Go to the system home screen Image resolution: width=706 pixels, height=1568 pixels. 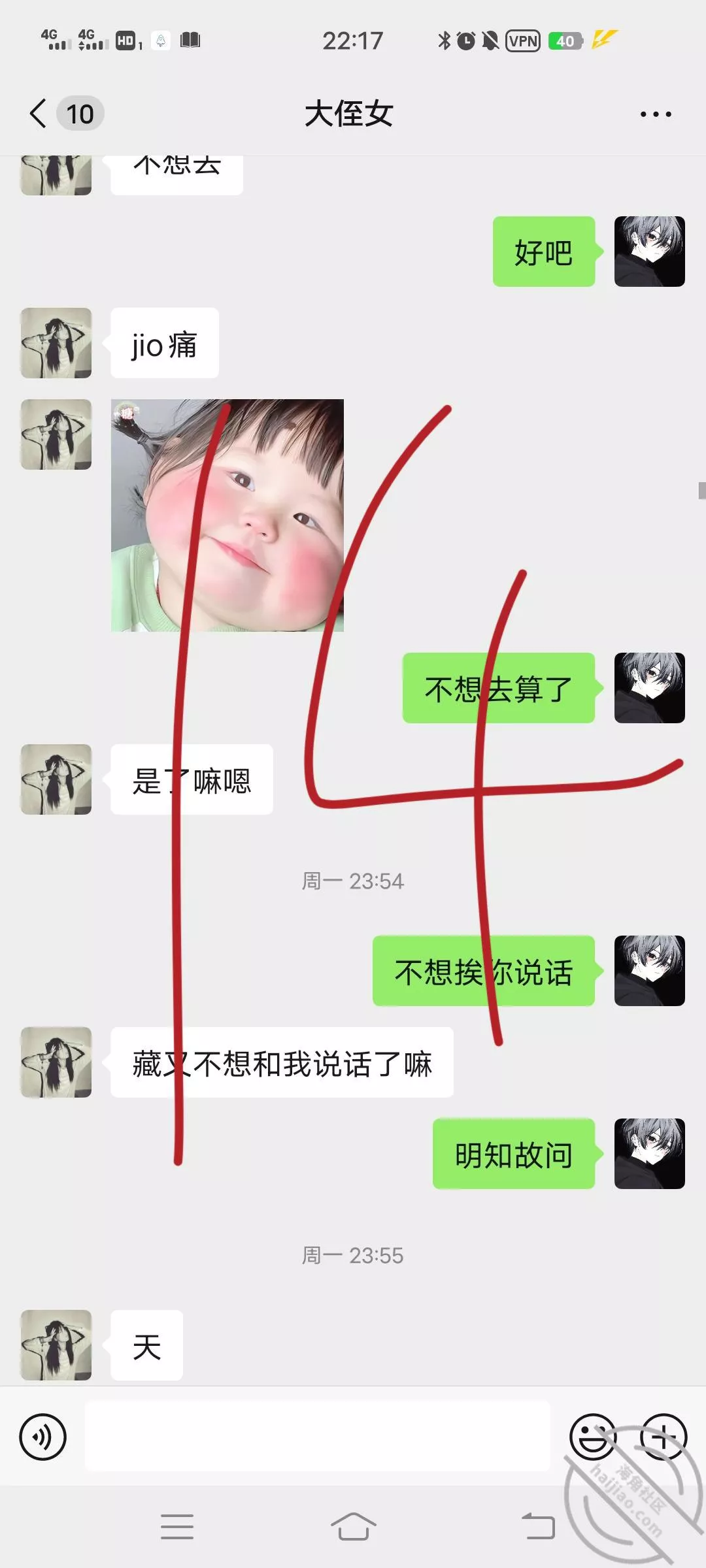(x=353, y=1527)
